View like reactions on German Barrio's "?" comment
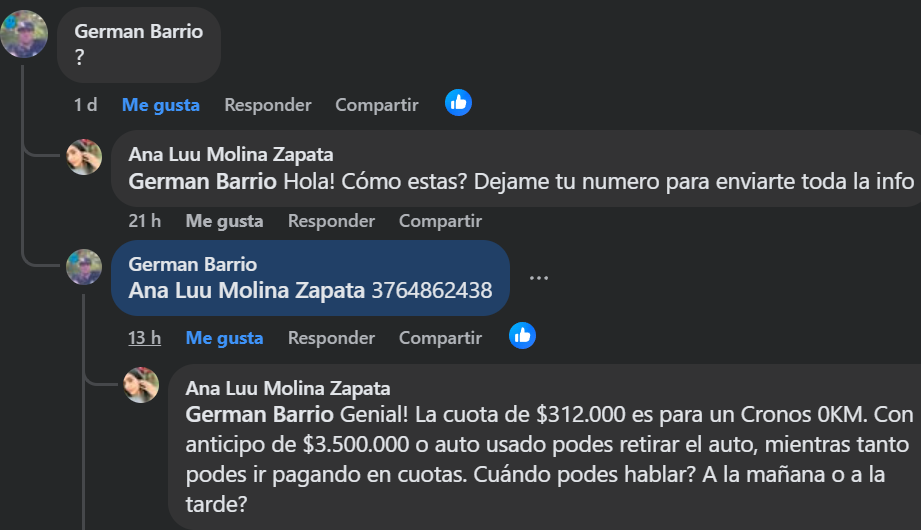This screenshot has width=921, height=530. pyautogui.click(x=458, y=102)
